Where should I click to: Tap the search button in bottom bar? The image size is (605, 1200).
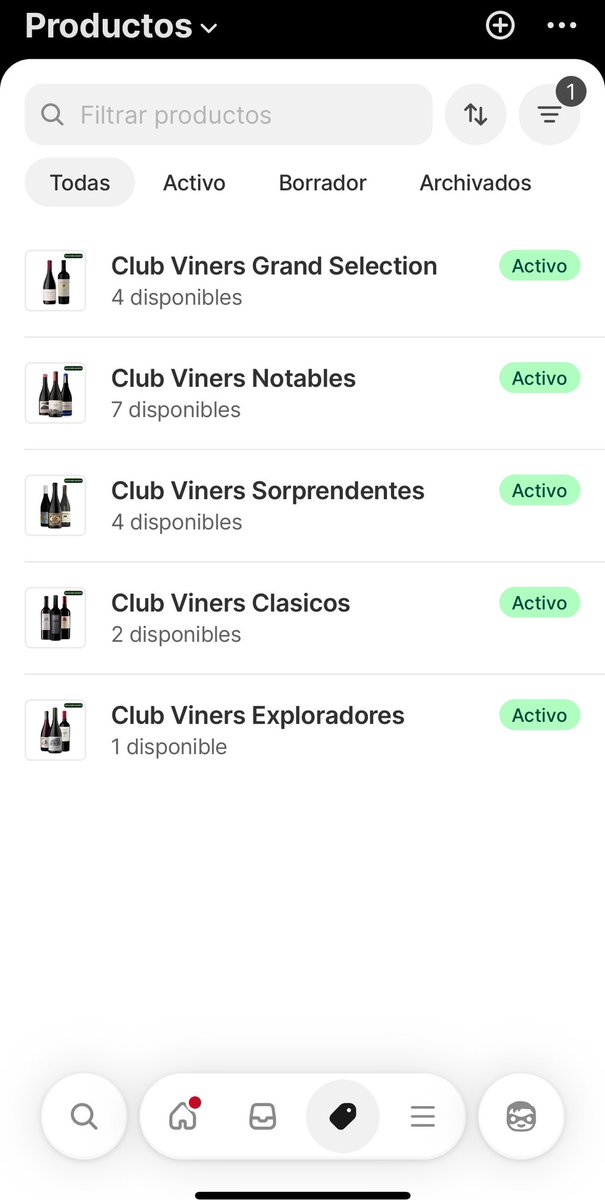(84, 1116)
